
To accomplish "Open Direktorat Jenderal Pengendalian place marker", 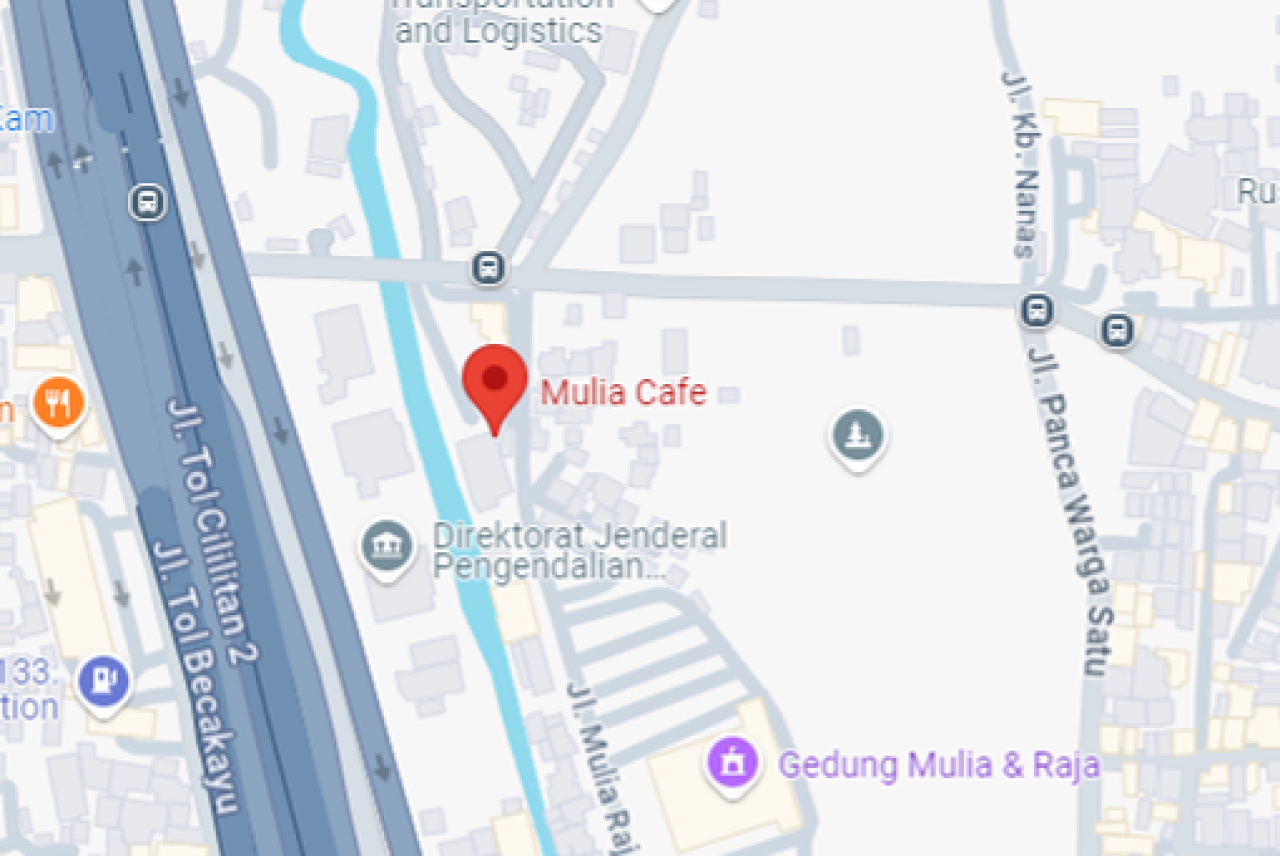I will [388, 547].
